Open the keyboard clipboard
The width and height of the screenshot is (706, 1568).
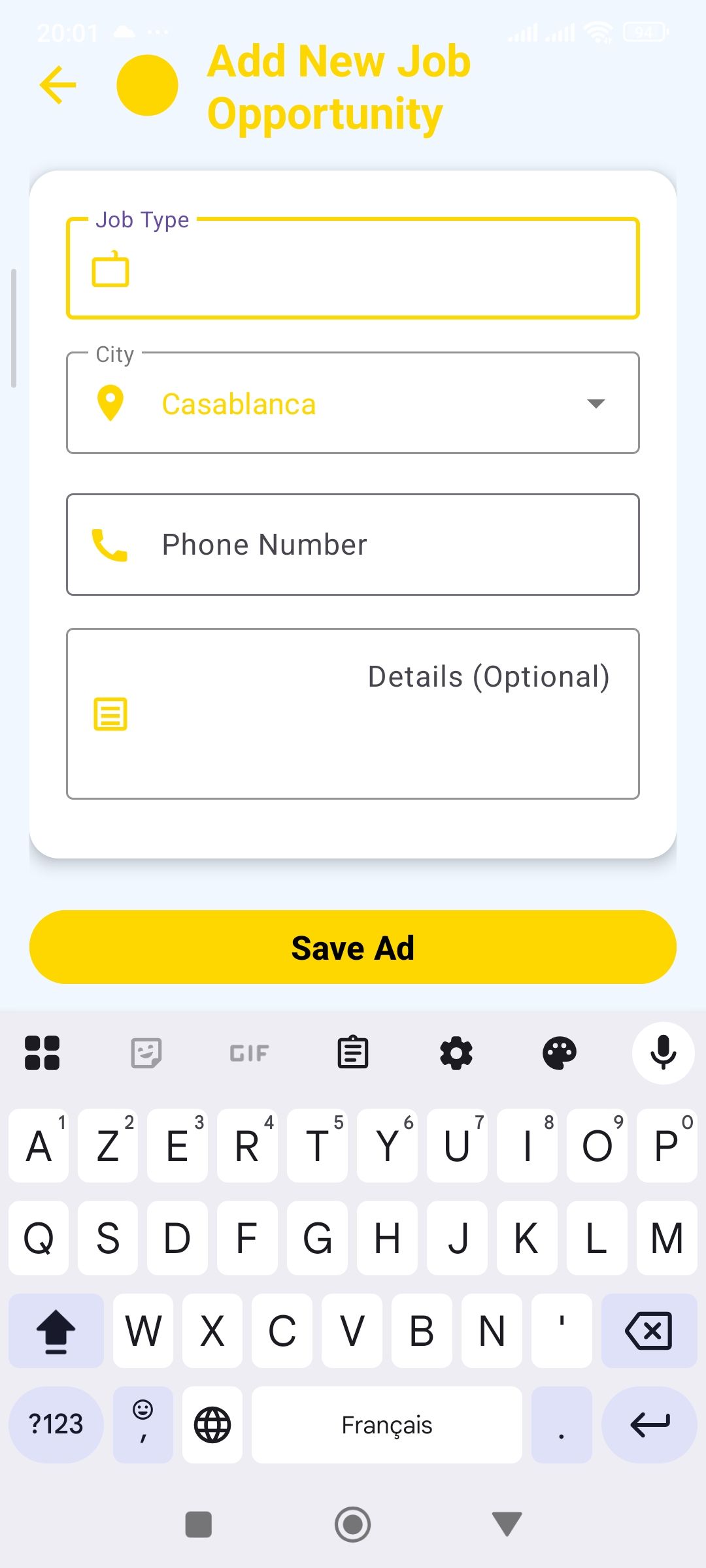coord(353,1053)
